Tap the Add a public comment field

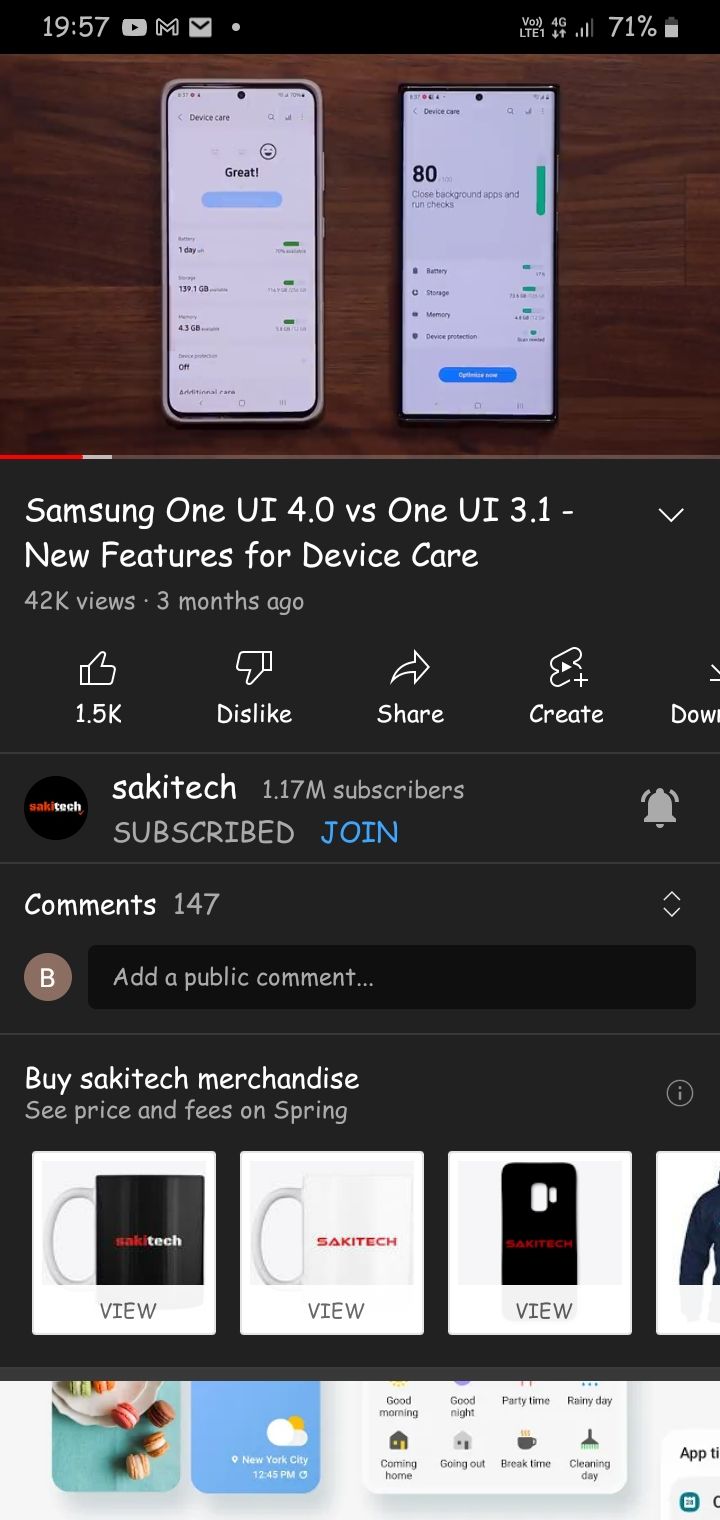(x=391, y=977)
